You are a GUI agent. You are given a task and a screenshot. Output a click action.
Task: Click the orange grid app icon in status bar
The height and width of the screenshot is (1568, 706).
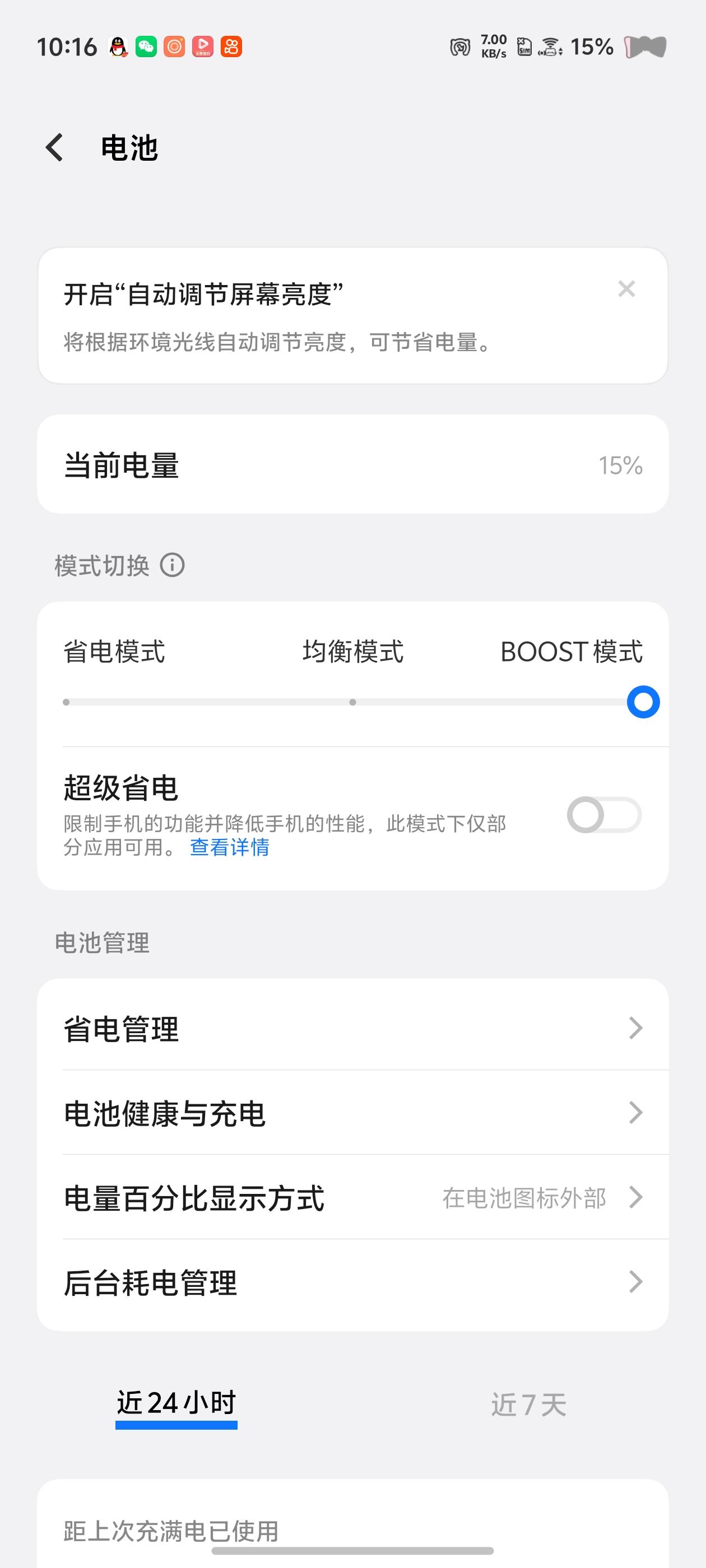[233, 46]
